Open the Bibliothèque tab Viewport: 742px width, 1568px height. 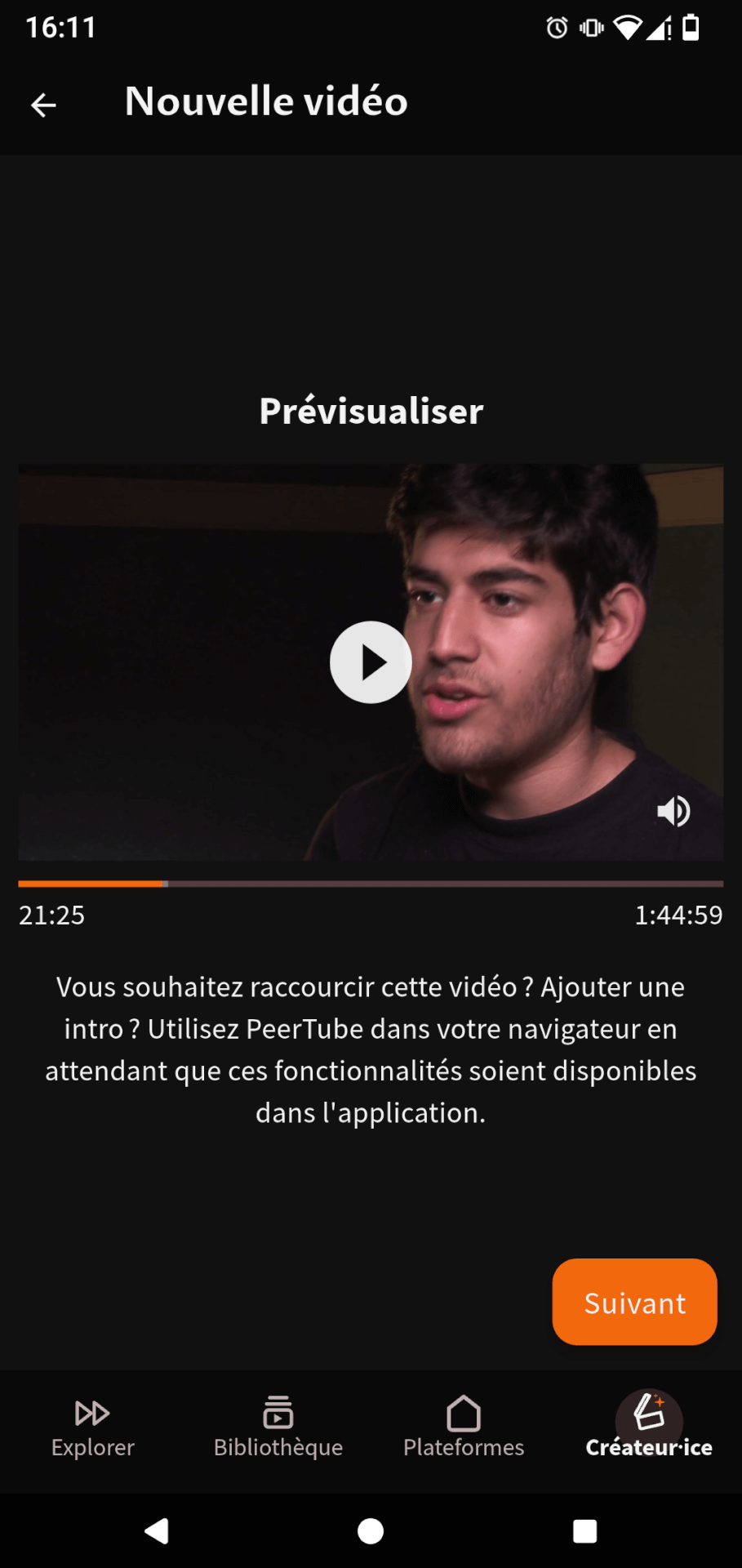(278, 1428)
